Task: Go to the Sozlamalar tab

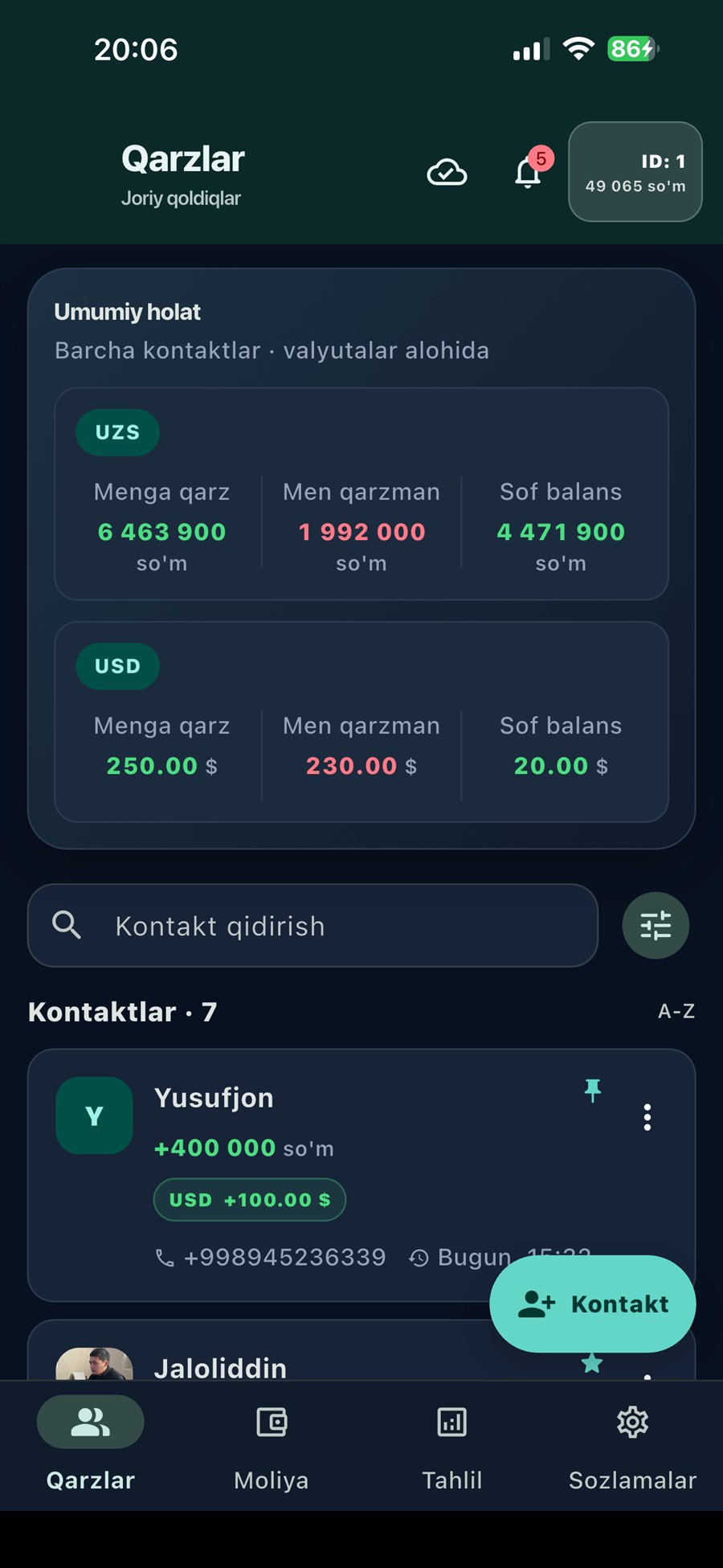Action: point(632,1444)
